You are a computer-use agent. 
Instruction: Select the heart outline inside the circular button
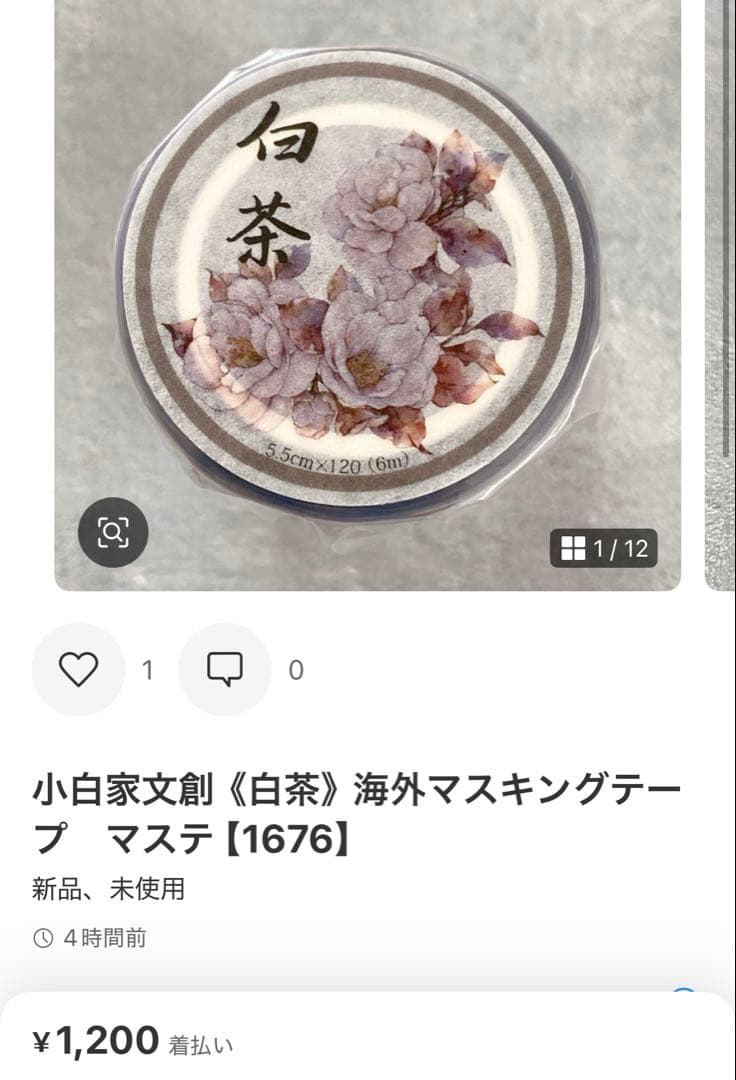[x=78, y=668]
